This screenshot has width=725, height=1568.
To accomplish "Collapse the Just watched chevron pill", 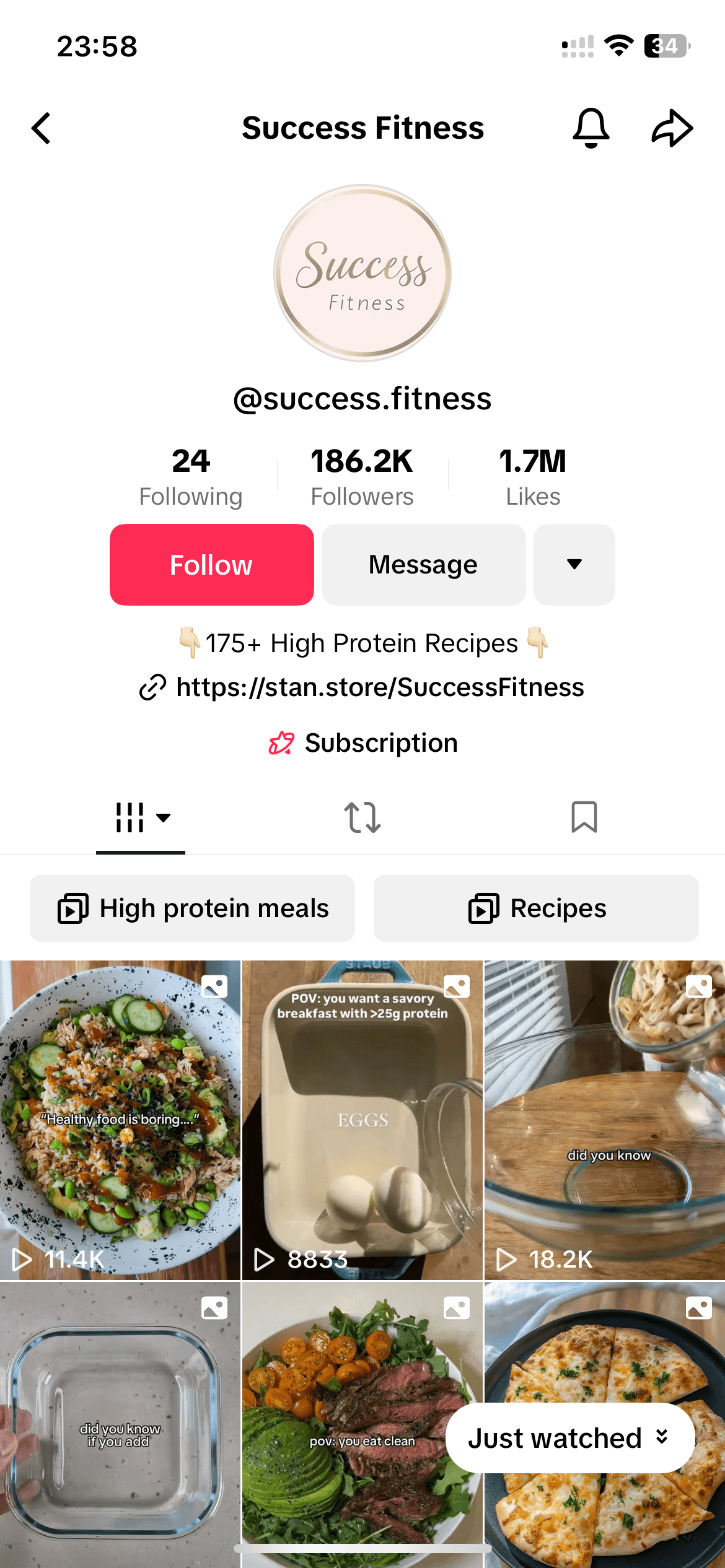I will [663, 1438].
